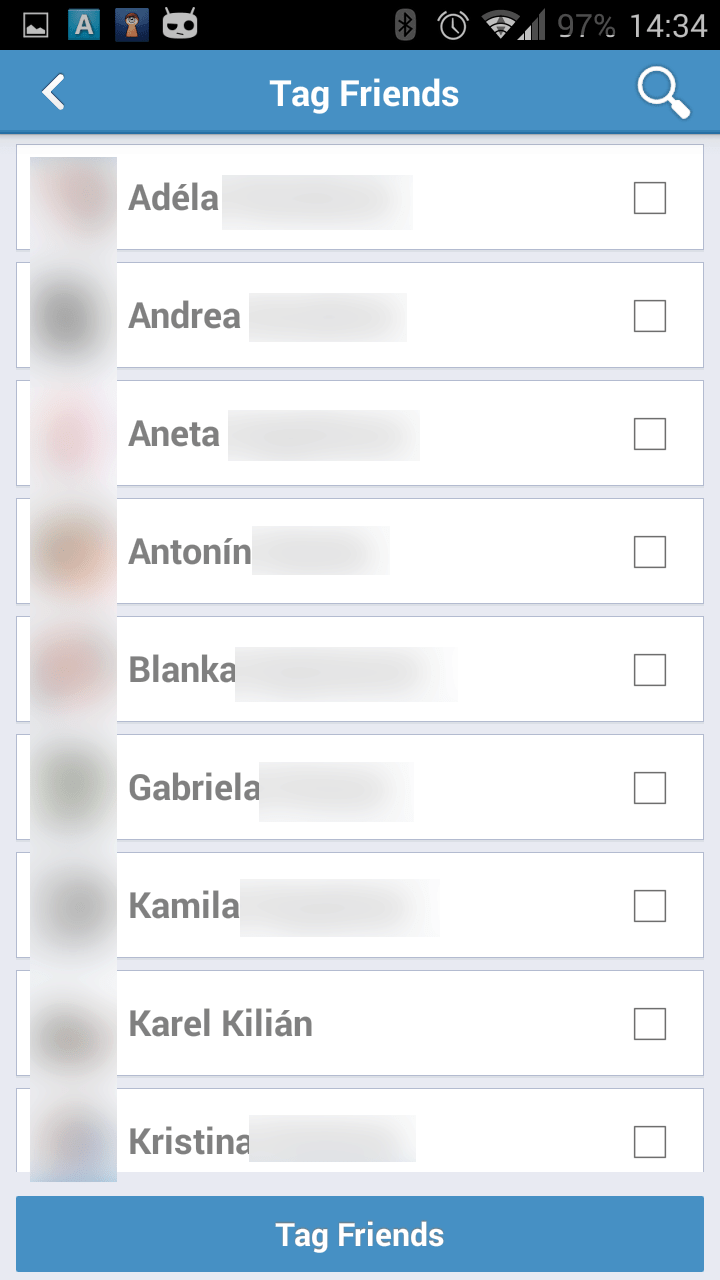Tick the checkbox beside Kristina
This screenshot has height=1280, width=720.
pos(650,1141)
